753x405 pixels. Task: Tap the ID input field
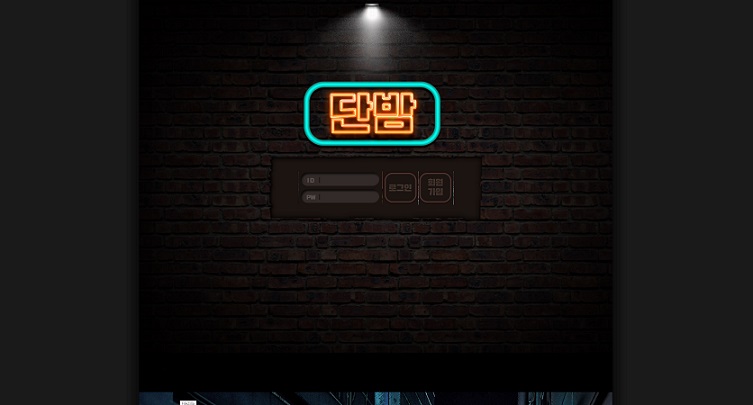345,180
